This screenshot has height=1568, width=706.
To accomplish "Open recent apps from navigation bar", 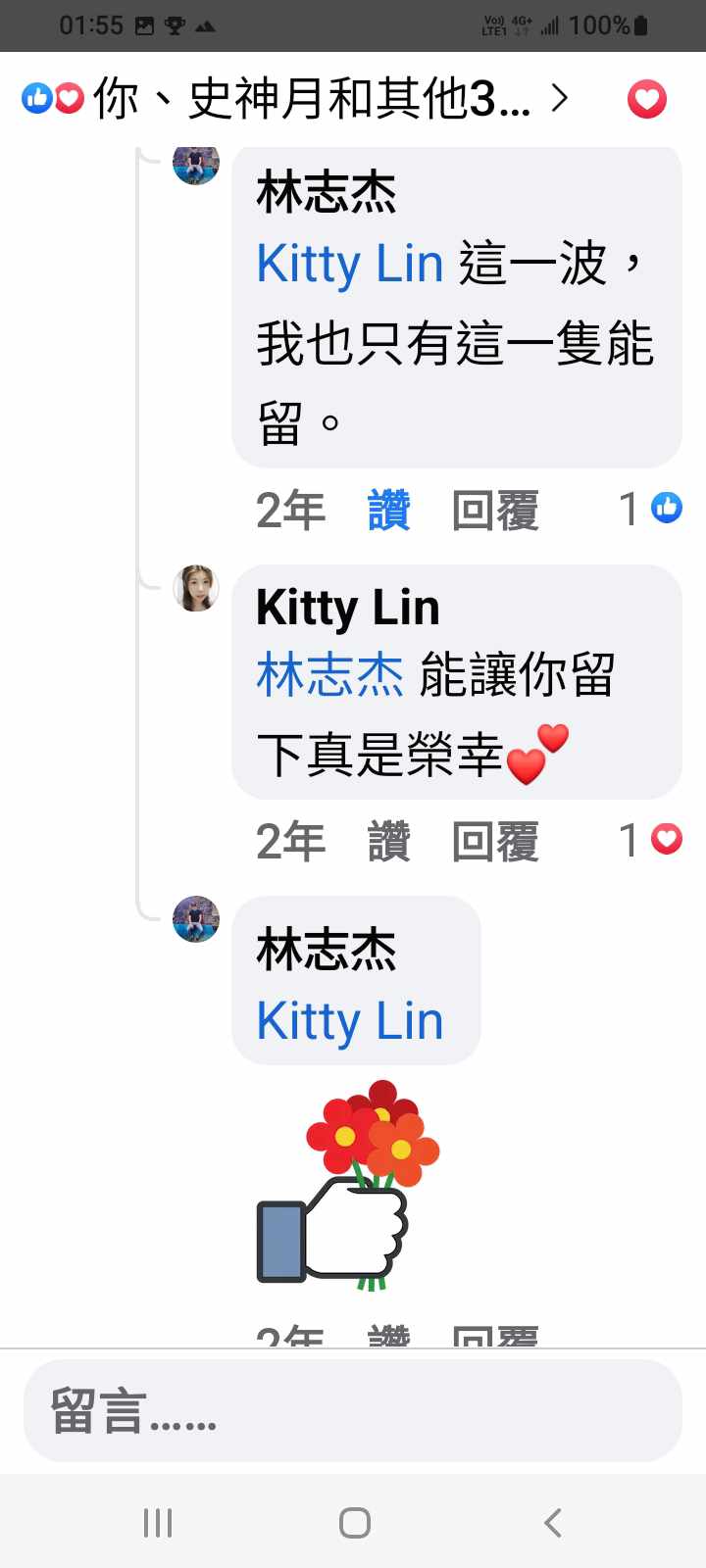I will [158, 1522].
